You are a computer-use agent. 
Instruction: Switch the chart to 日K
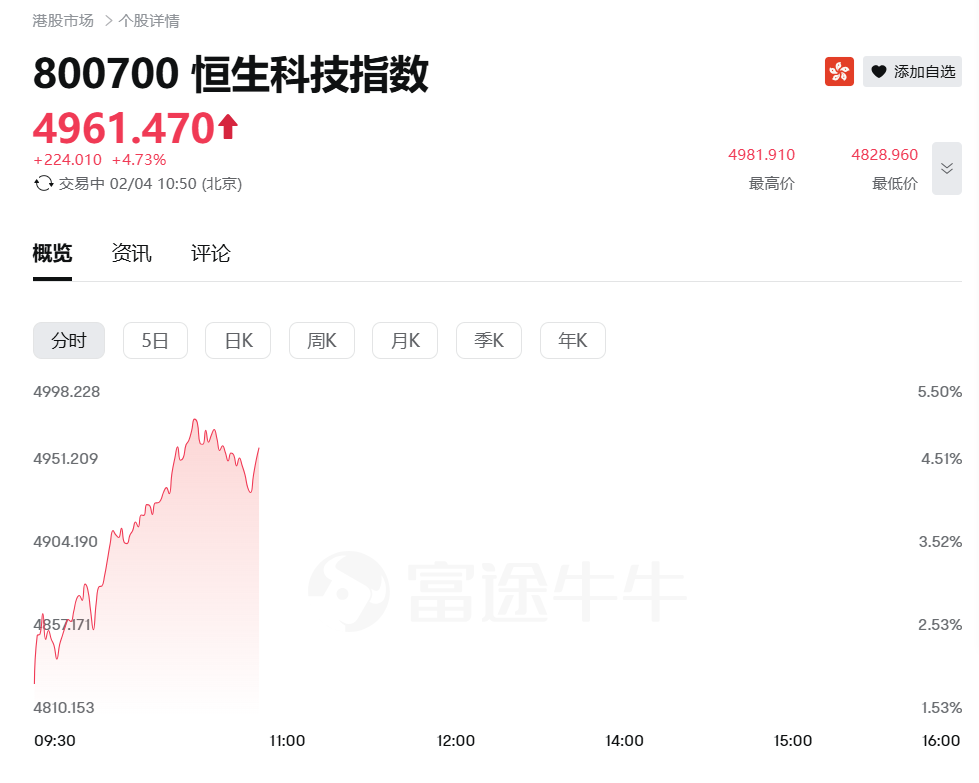tap(238, 341)
